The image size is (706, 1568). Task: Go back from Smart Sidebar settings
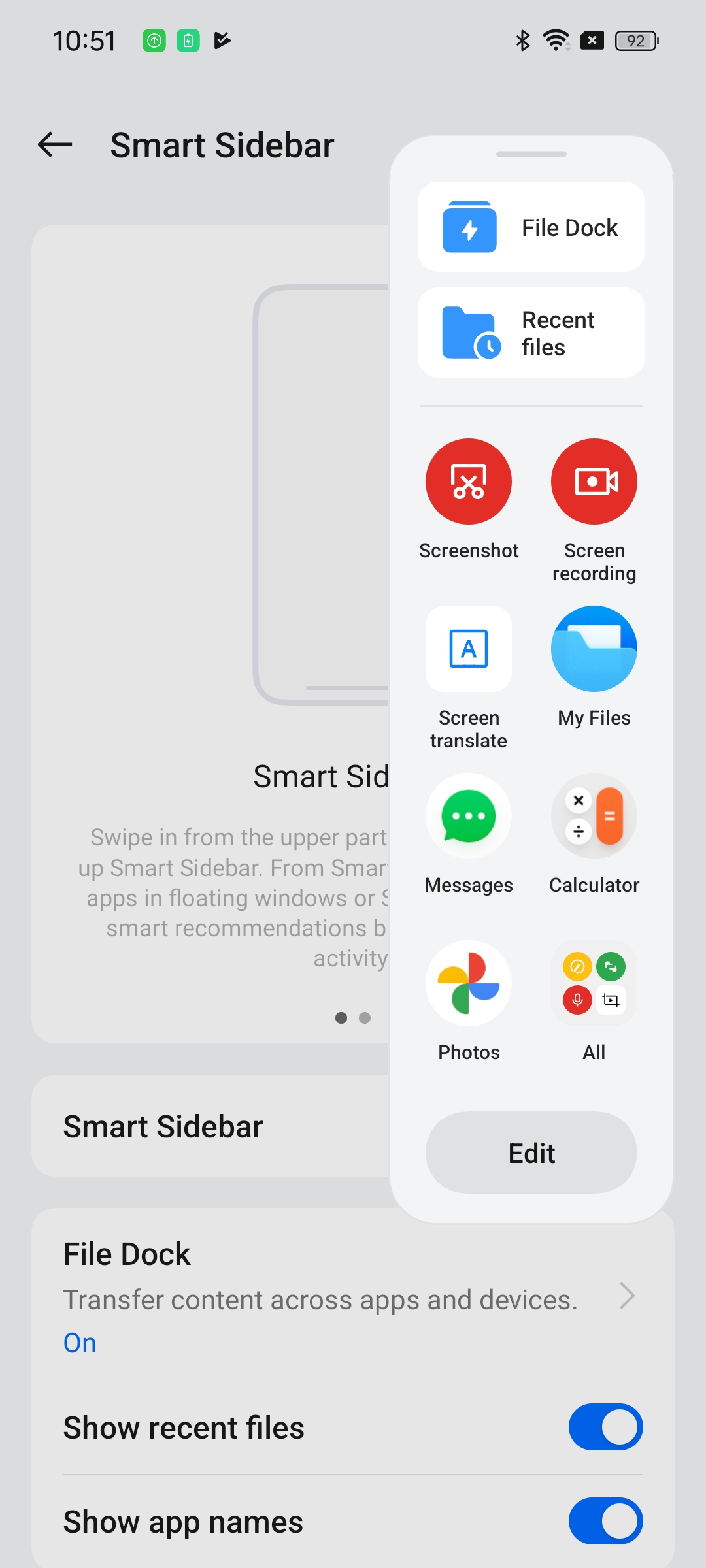tap(55, 144)
